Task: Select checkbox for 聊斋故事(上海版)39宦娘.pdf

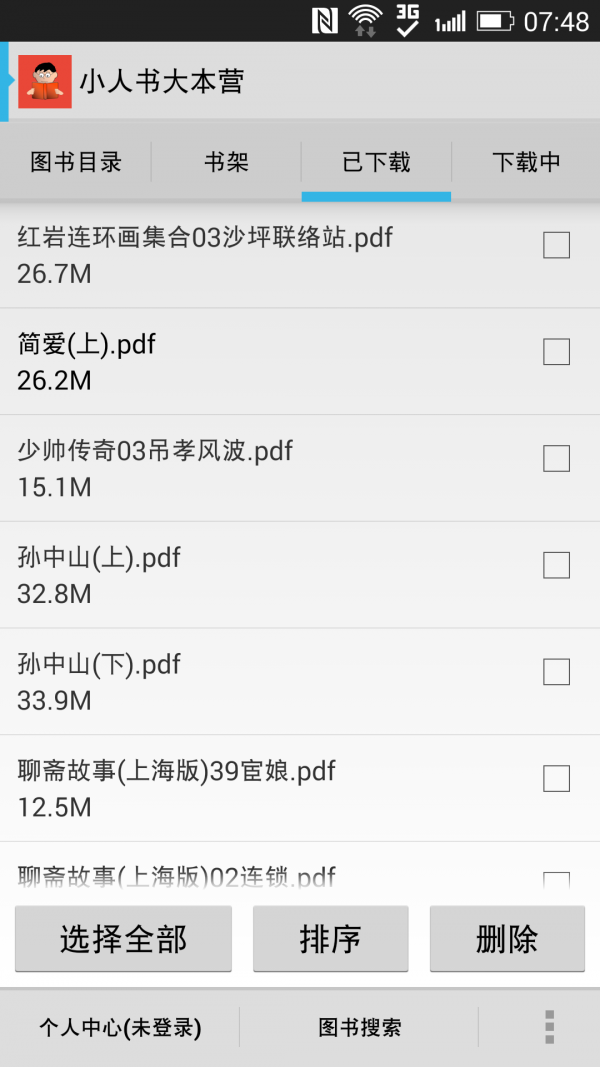Action: pos(556,779)
